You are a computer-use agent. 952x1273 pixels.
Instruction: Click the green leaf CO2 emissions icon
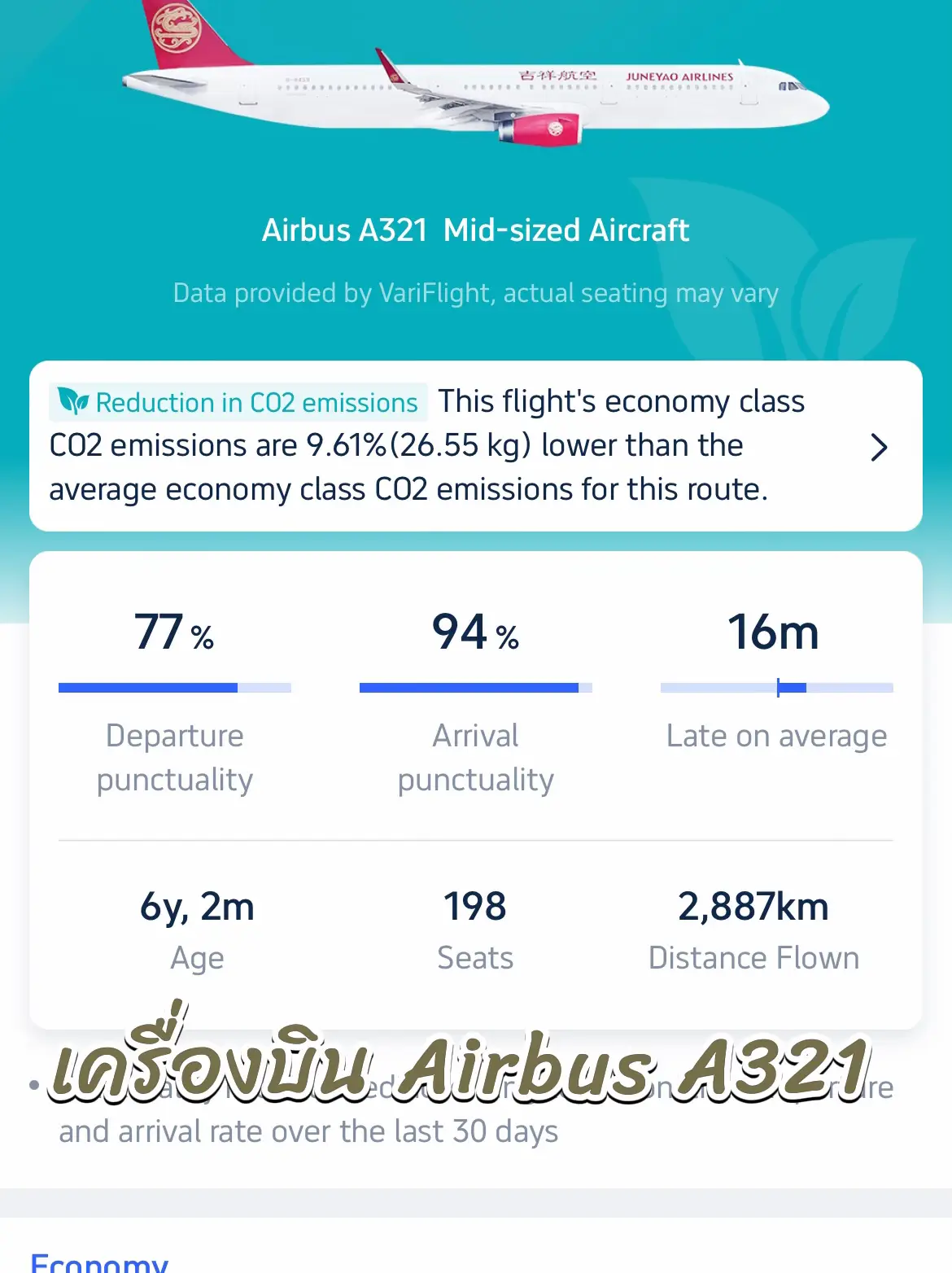tap(72, 400)
